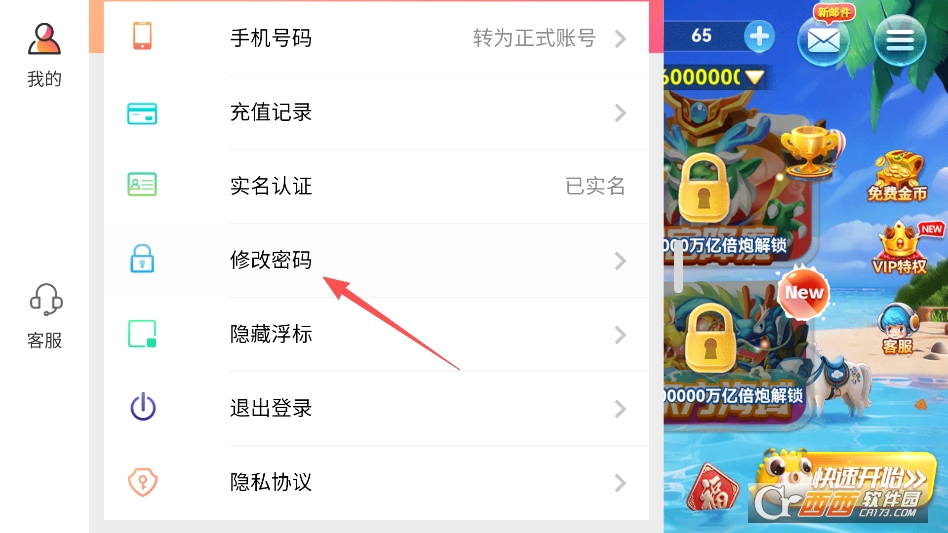
Task: Open 修改密码 to change password
Action: [376, 261]
